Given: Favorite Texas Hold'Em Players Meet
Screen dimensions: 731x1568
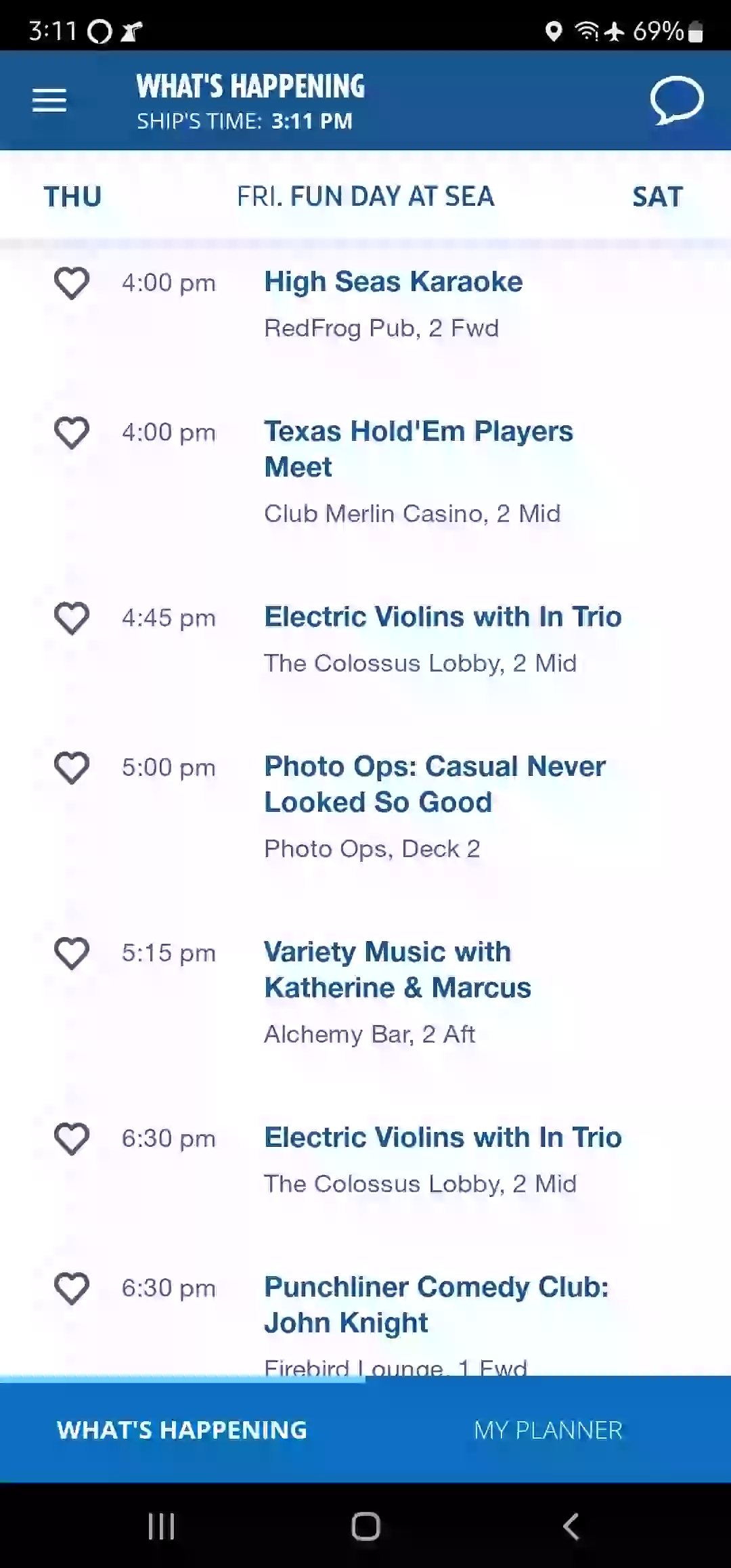Looking at the screenshot, I should tap(72, 433).
